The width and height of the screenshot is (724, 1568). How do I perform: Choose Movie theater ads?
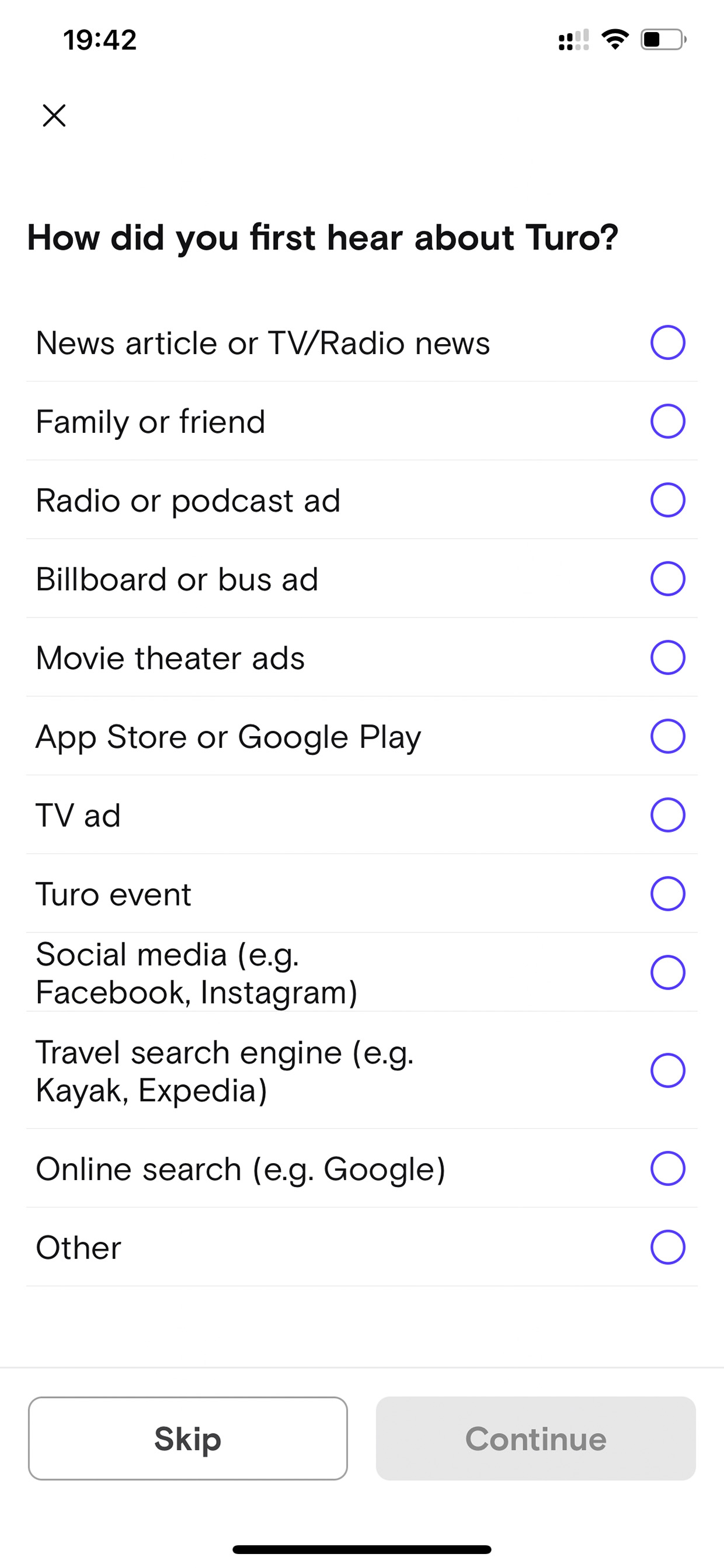coord(361,657)
